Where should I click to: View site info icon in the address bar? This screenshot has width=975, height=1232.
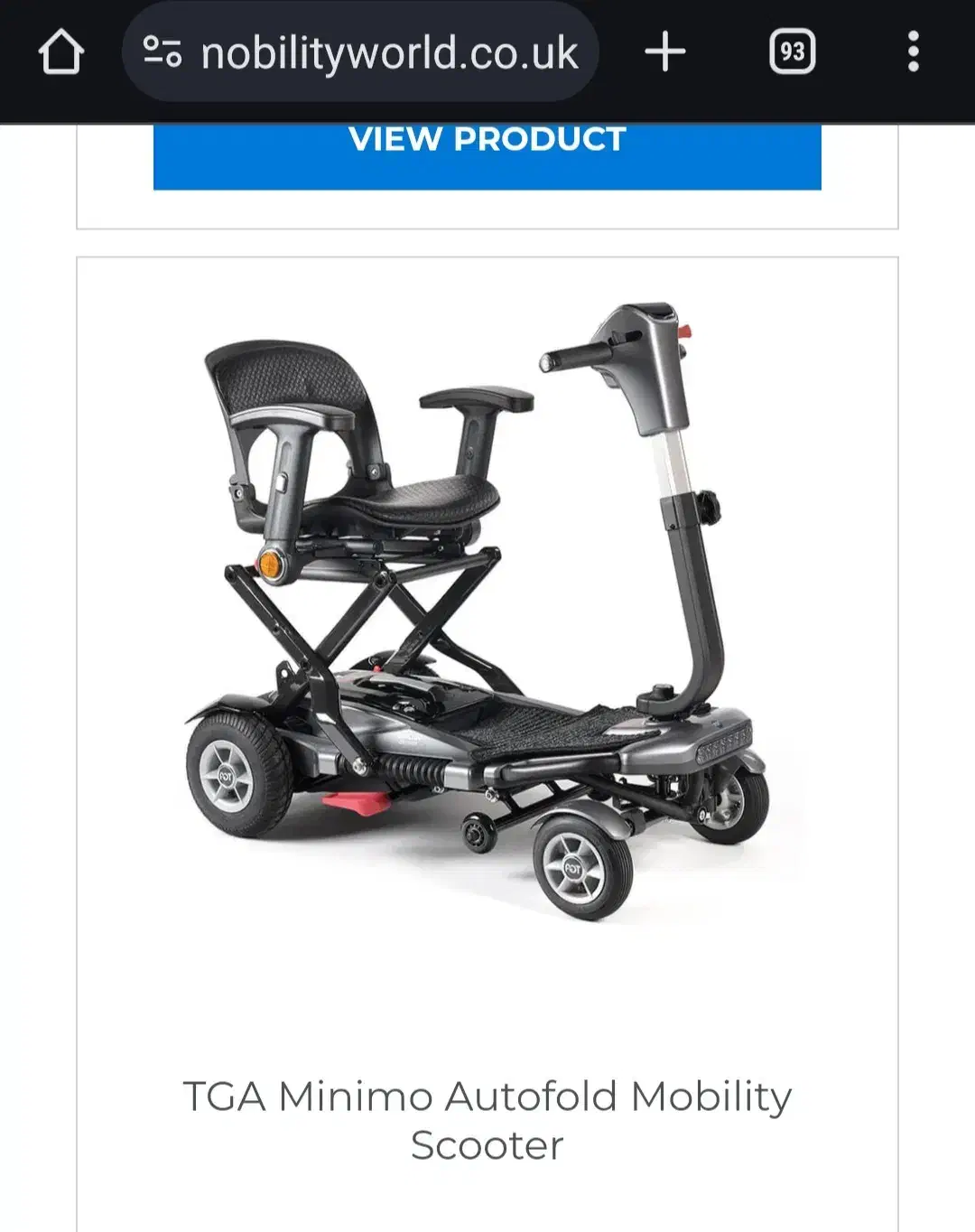click(x=162, y=51)
